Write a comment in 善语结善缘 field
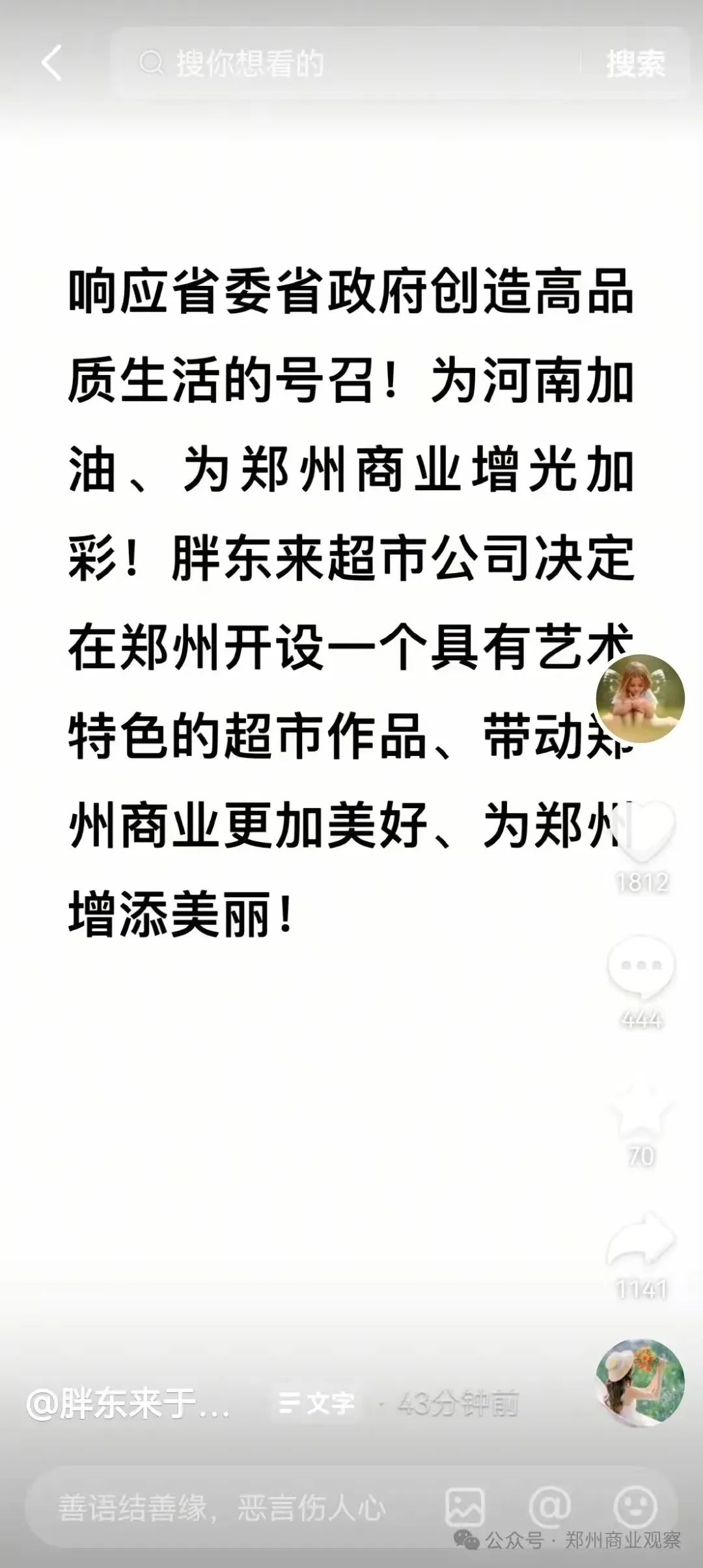 [x=221, y=1507]
